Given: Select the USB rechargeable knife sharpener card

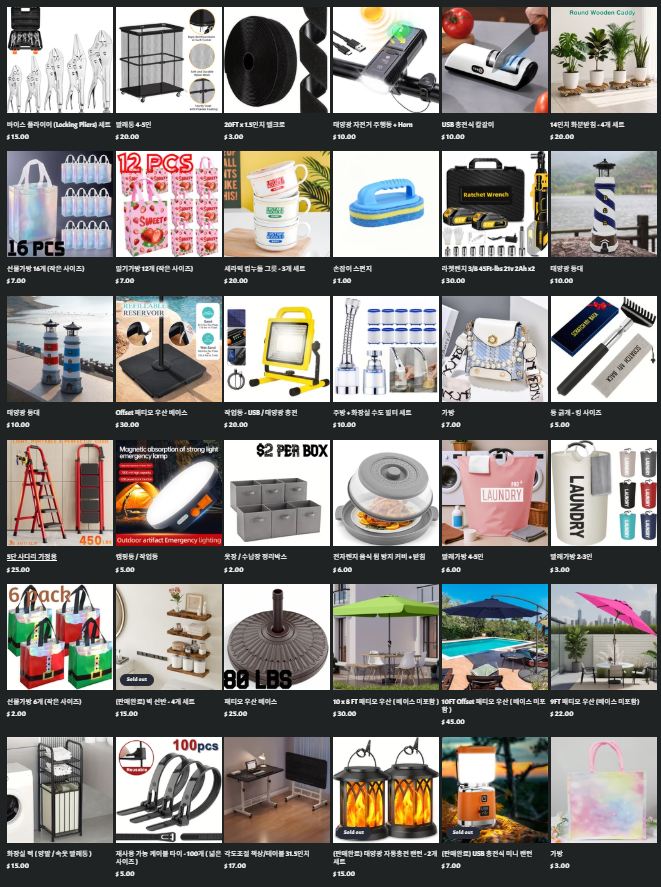Looking at the screenshot, I should coord(494,60).
